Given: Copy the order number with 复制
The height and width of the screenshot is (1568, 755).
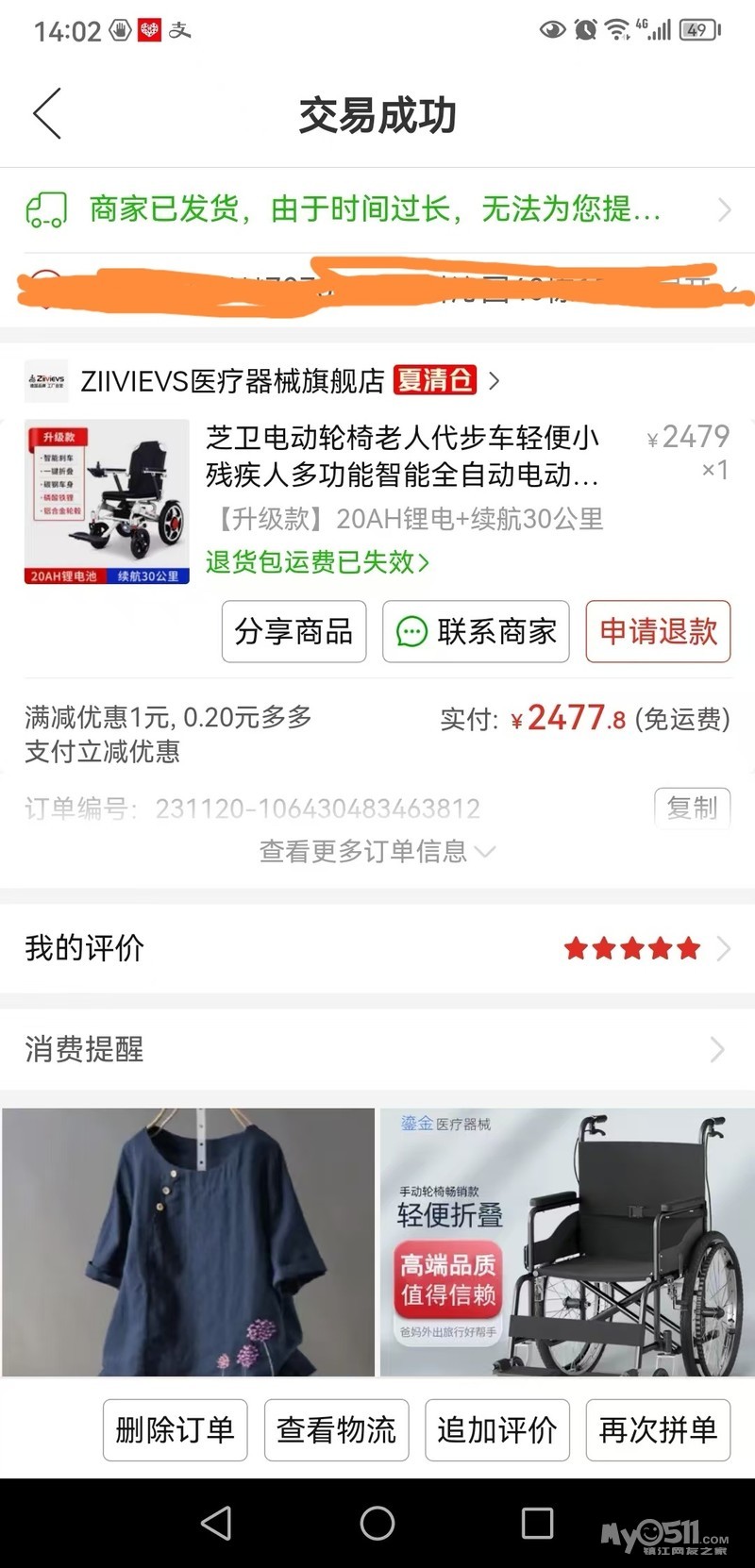Looking at the screenshot, I should (692, 809).
